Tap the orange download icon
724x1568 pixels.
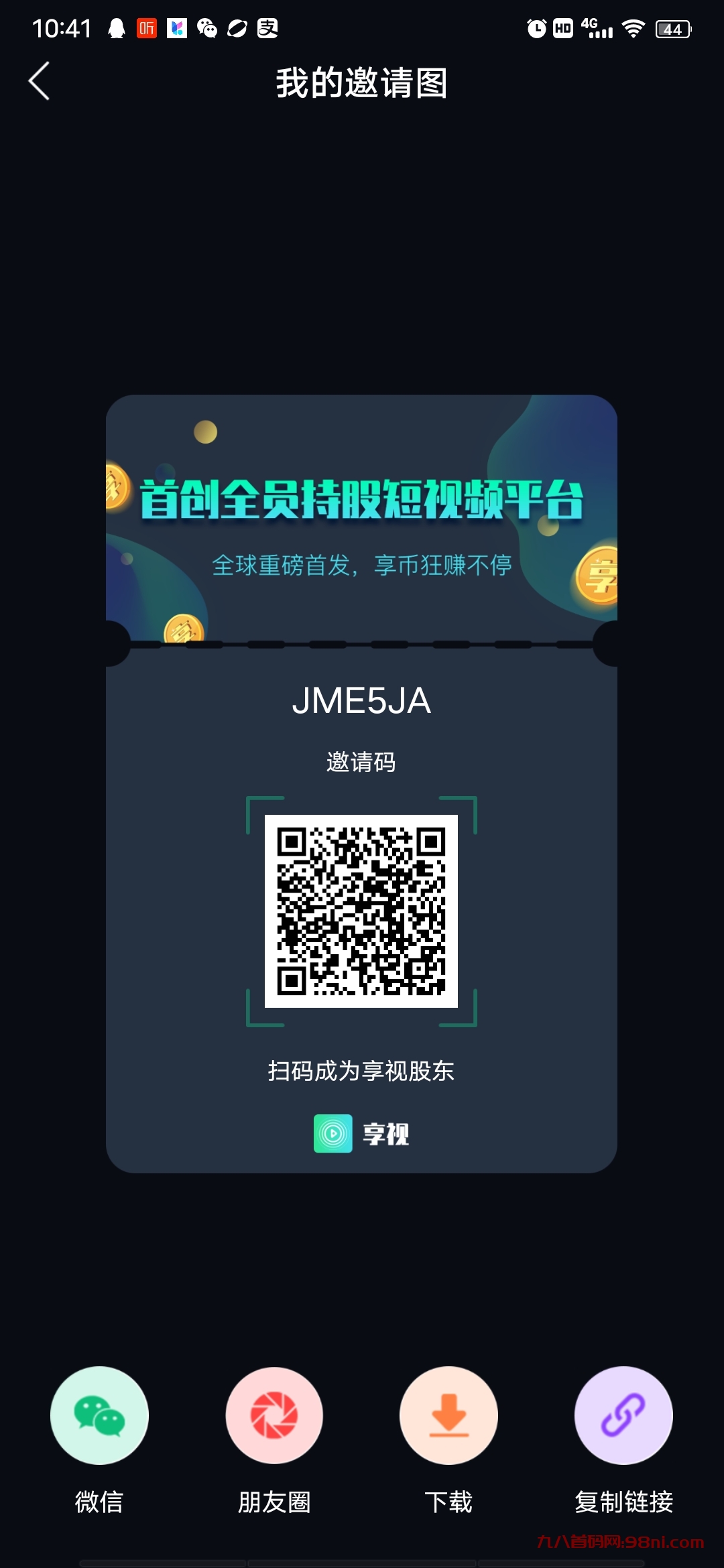(449, 1416)
